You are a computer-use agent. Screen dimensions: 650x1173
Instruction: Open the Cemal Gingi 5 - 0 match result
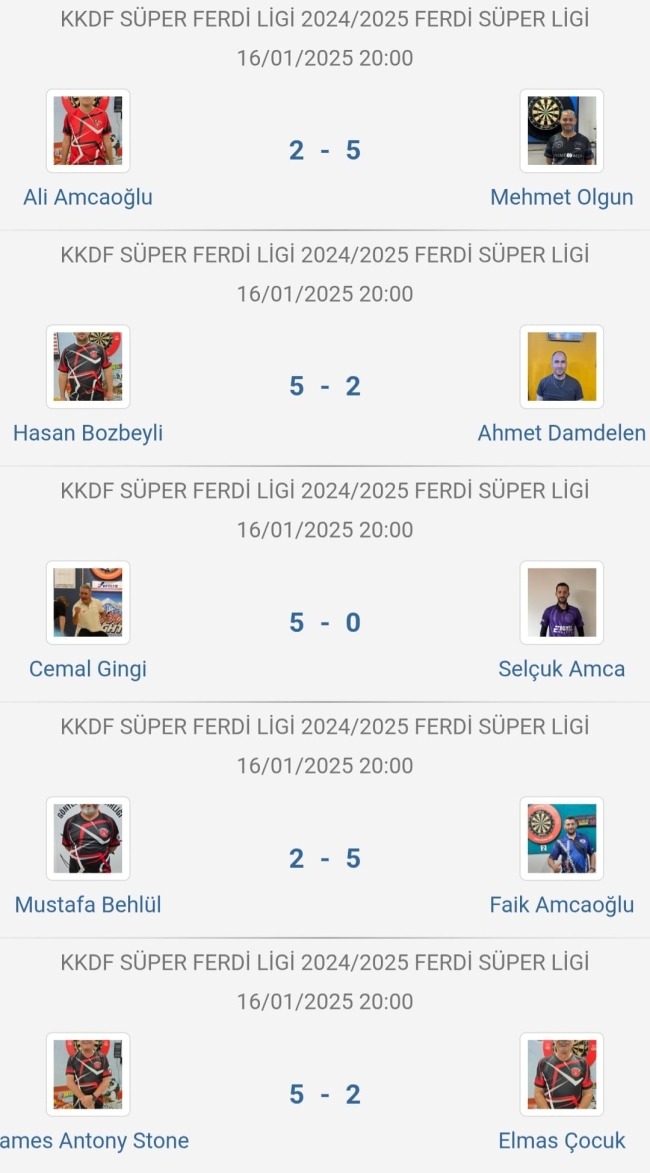click(324, 623)
